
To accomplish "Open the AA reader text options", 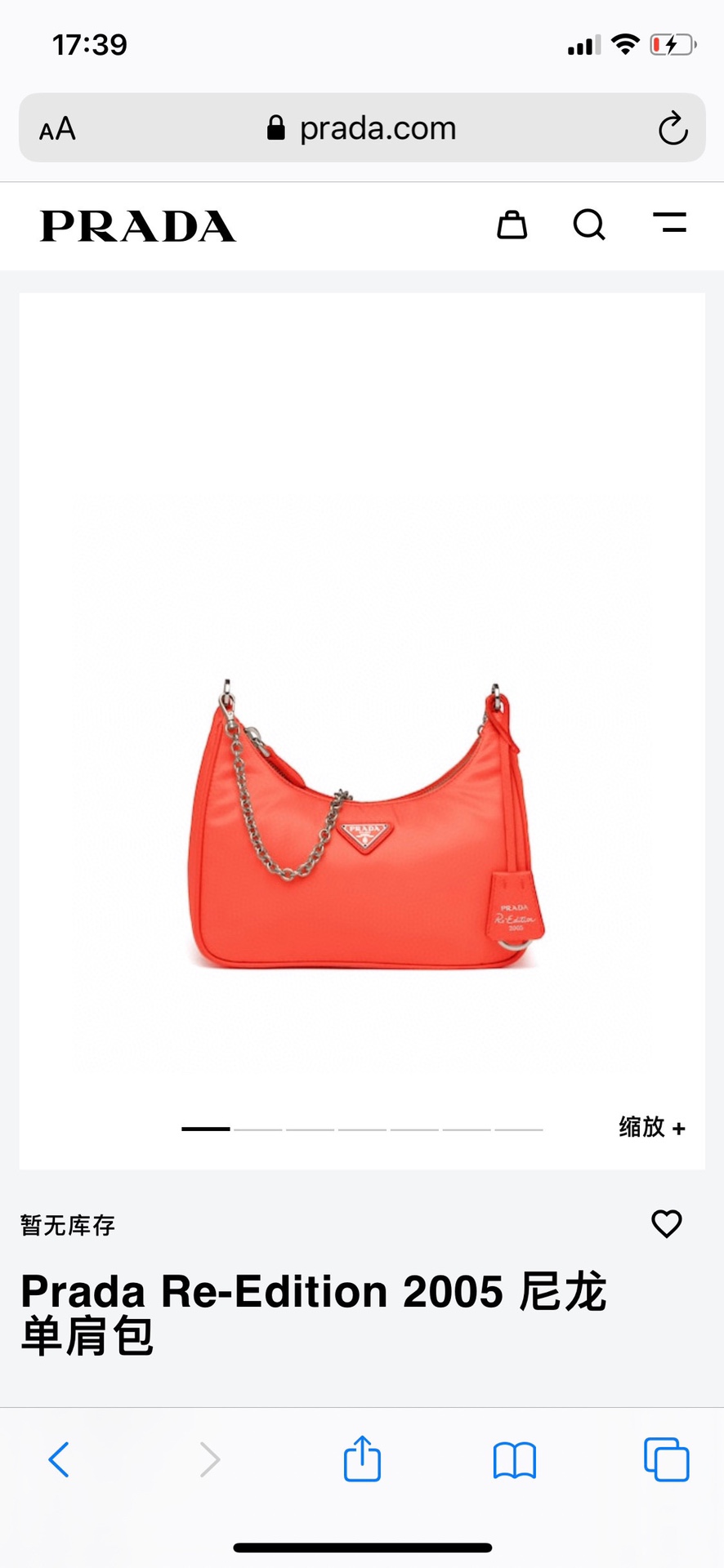I will point(57,129).
